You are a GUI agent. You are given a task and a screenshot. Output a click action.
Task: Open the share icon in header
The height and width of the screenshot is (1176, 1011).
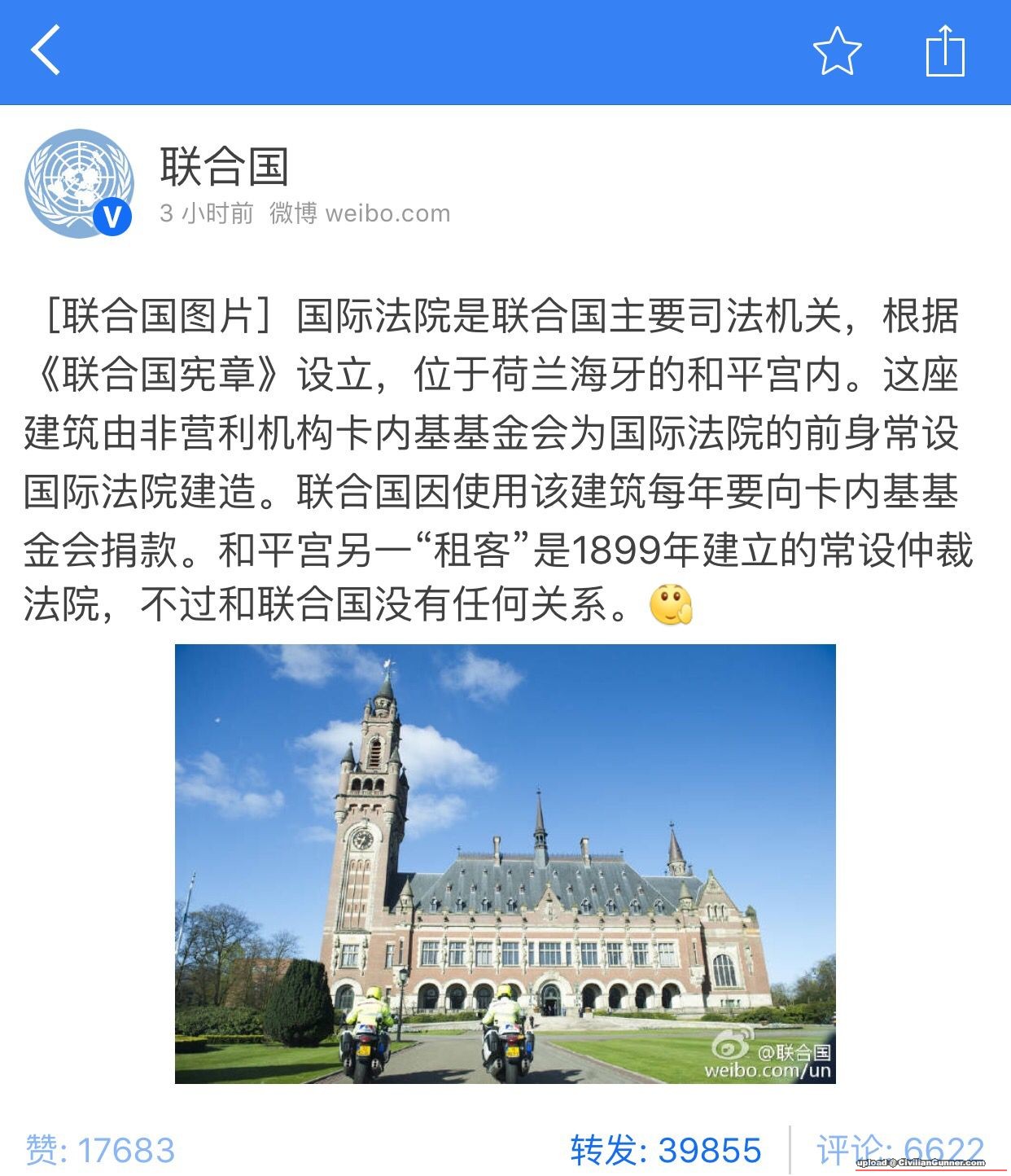pyautogui.click(x=945, y=51)
